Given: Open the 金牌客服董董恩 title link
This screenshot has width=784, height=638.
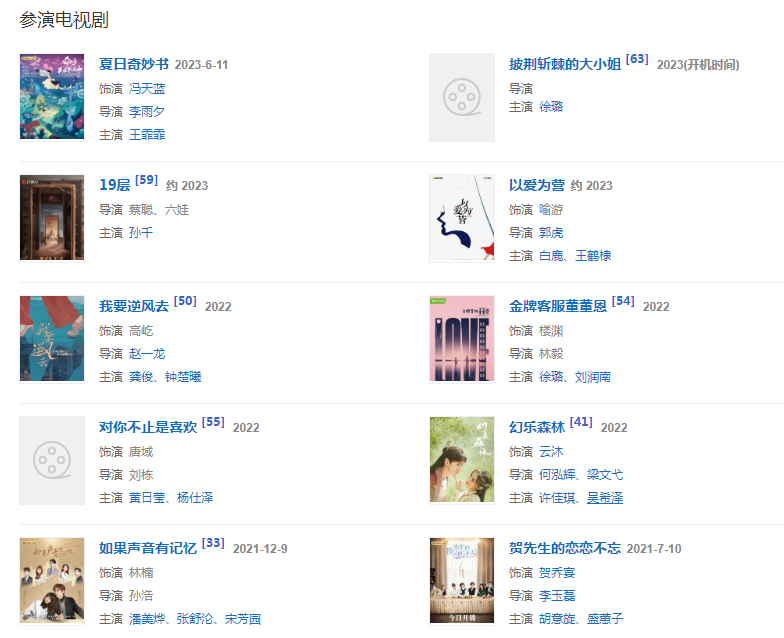Looking at the screenshot, I should [558, 306].
